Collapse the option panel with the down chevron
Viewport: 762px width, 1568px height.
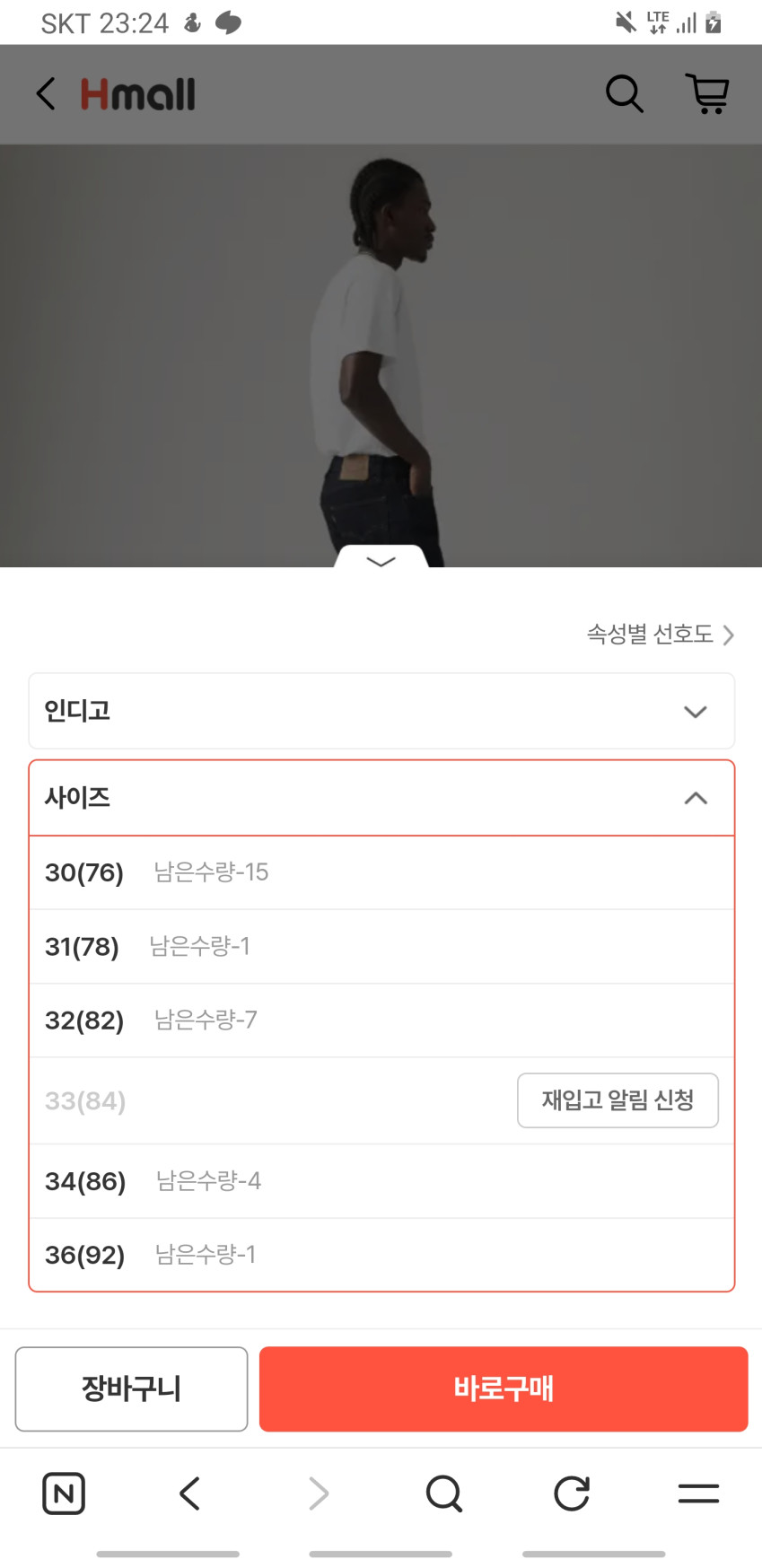click(381, 560)
